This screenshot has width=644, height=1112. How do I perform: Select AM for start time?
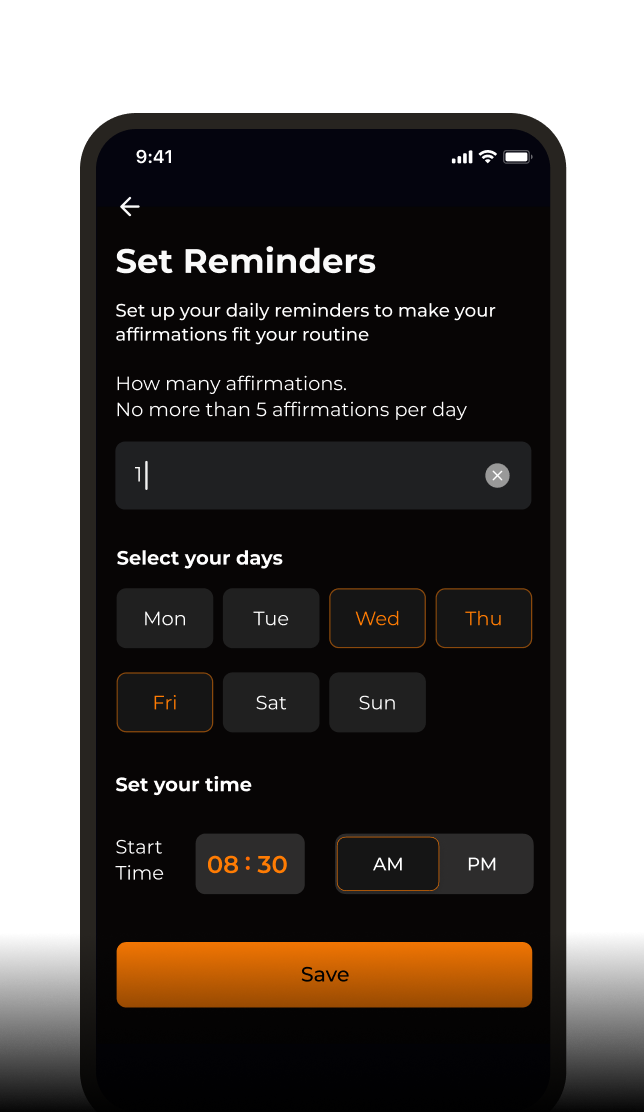388,864
